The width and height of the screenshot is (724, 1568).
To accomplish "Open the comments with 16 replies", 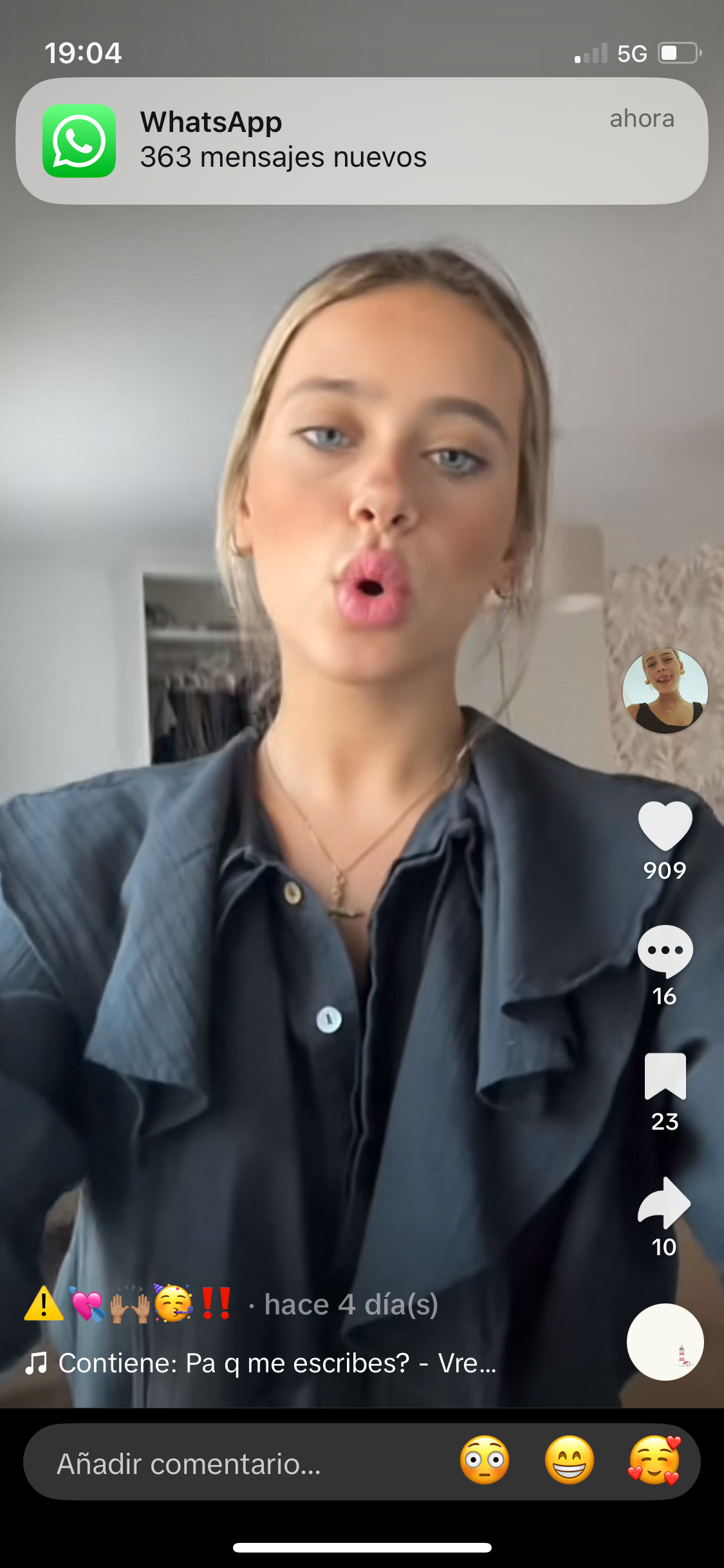I will pyautogui.click(x=665, y=951).
